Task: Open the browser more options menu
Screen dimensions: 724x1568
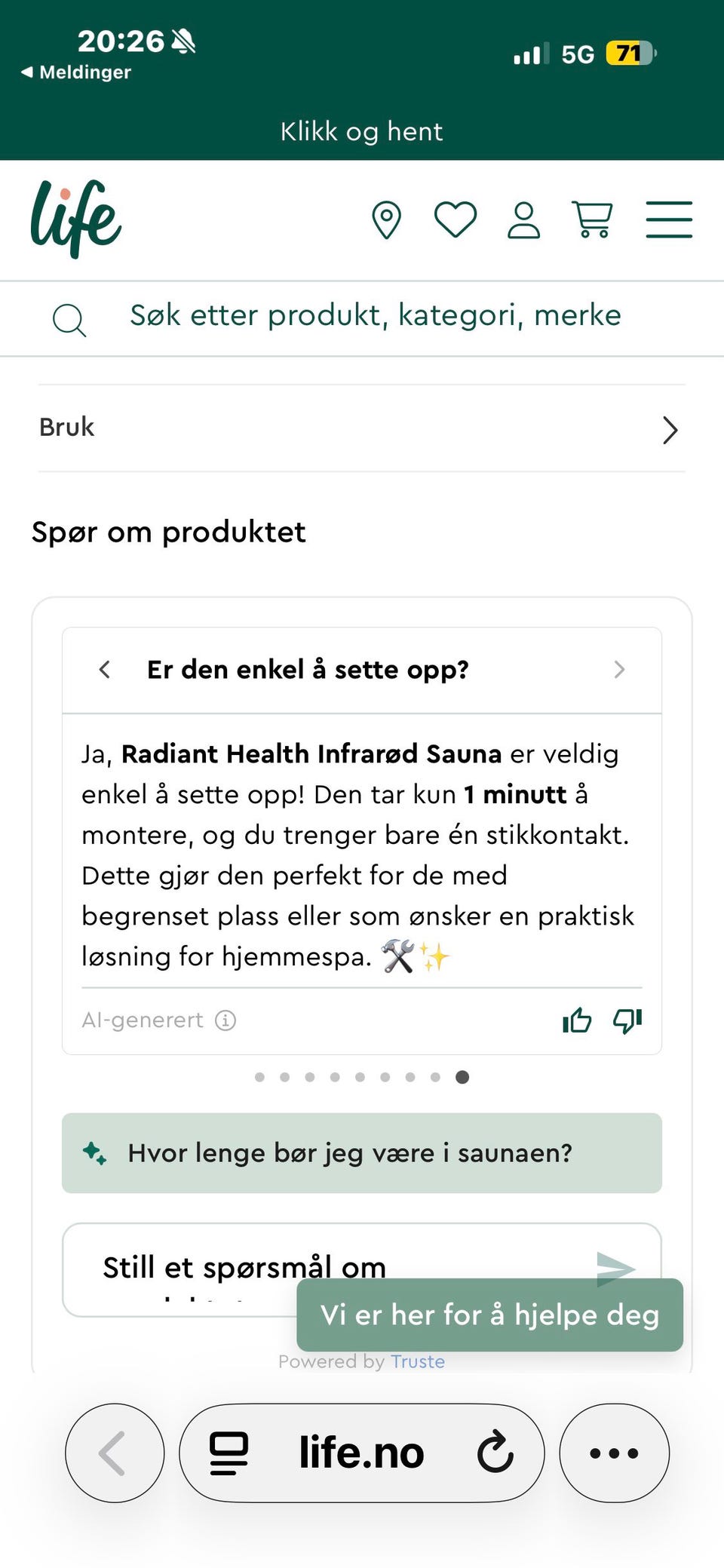Action: pos(614,1453)
